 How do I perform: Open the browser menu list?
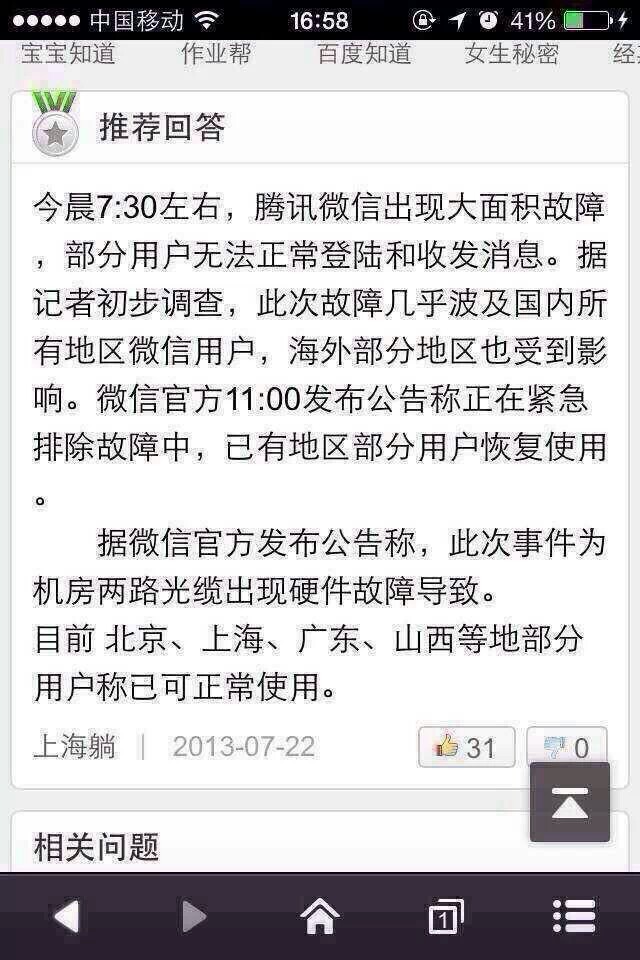pos(574,916)
